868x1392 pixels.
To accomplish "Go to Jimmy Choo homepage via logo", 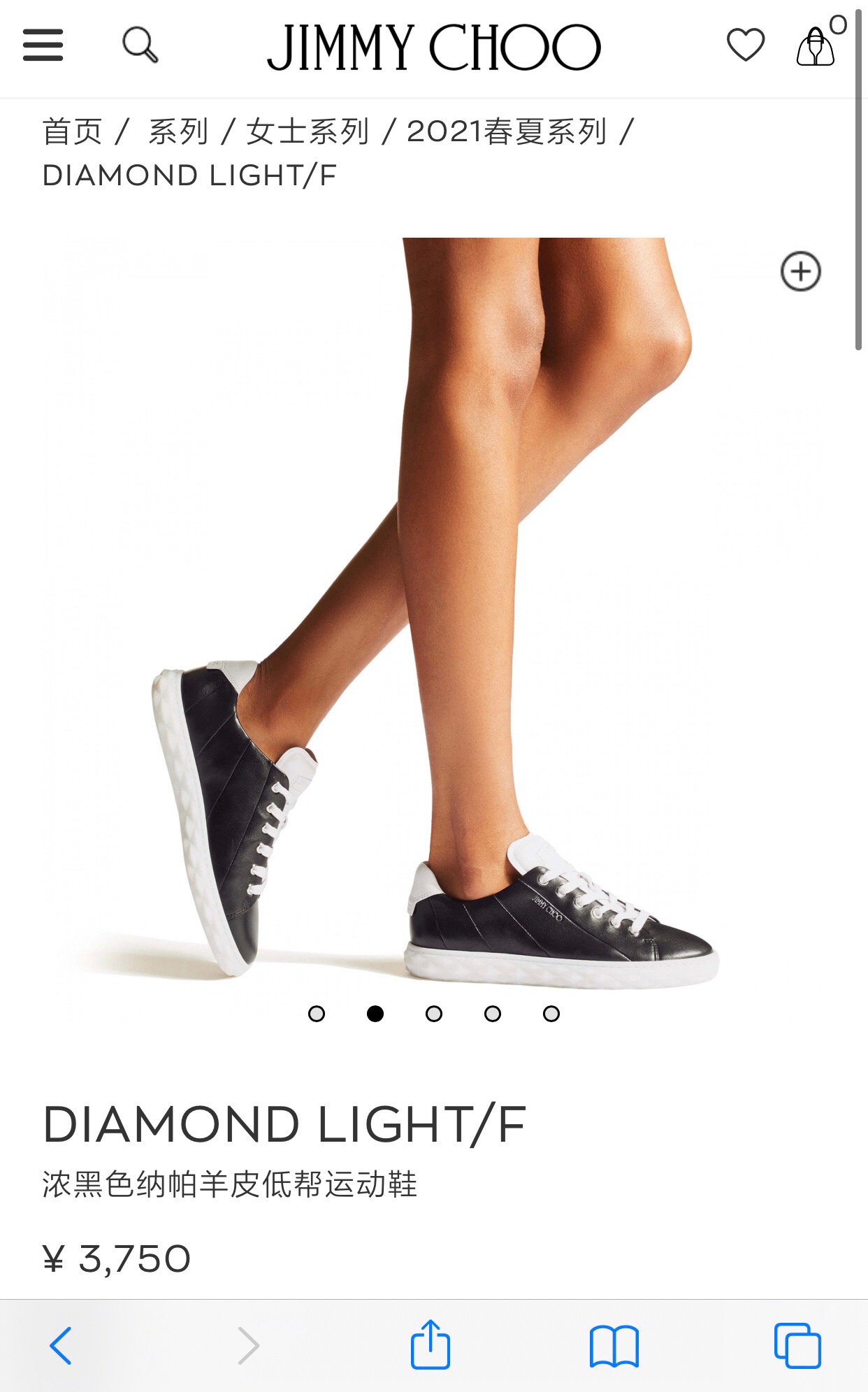I will 433,48.
